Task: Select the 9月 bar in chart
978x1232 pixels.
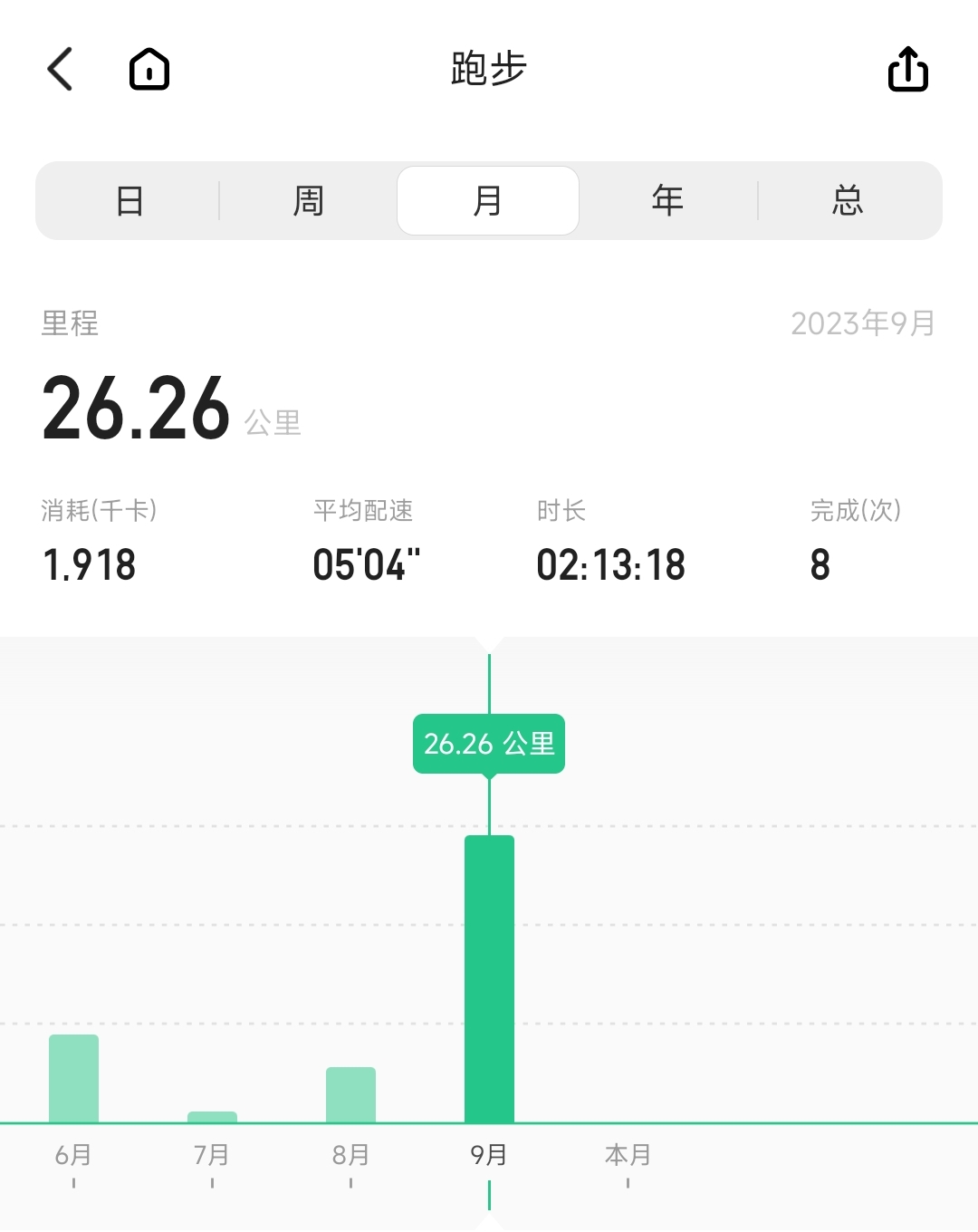Action: 489,978
